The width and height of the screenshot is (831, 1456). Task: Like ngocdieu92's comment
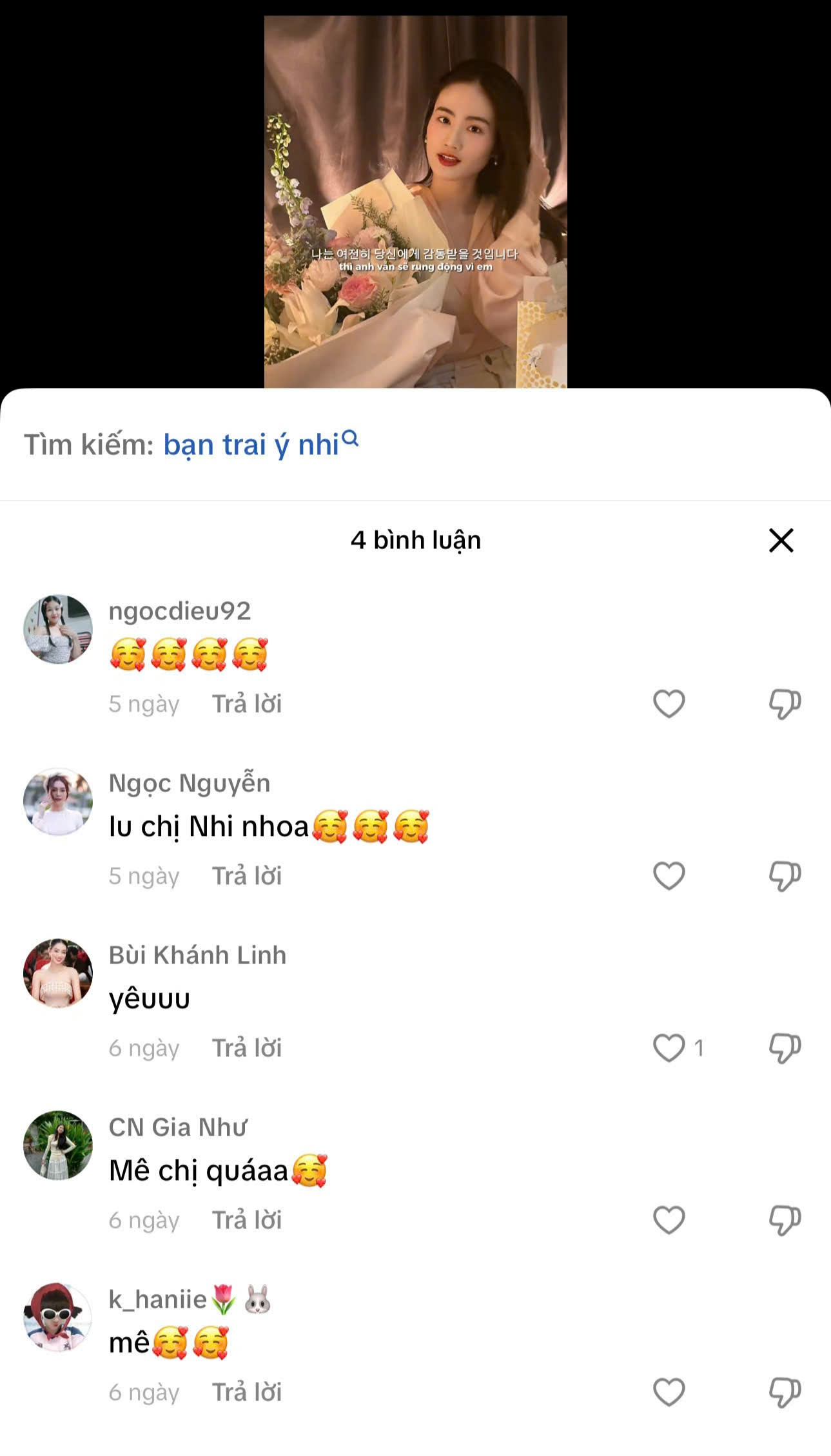(669, 704)
